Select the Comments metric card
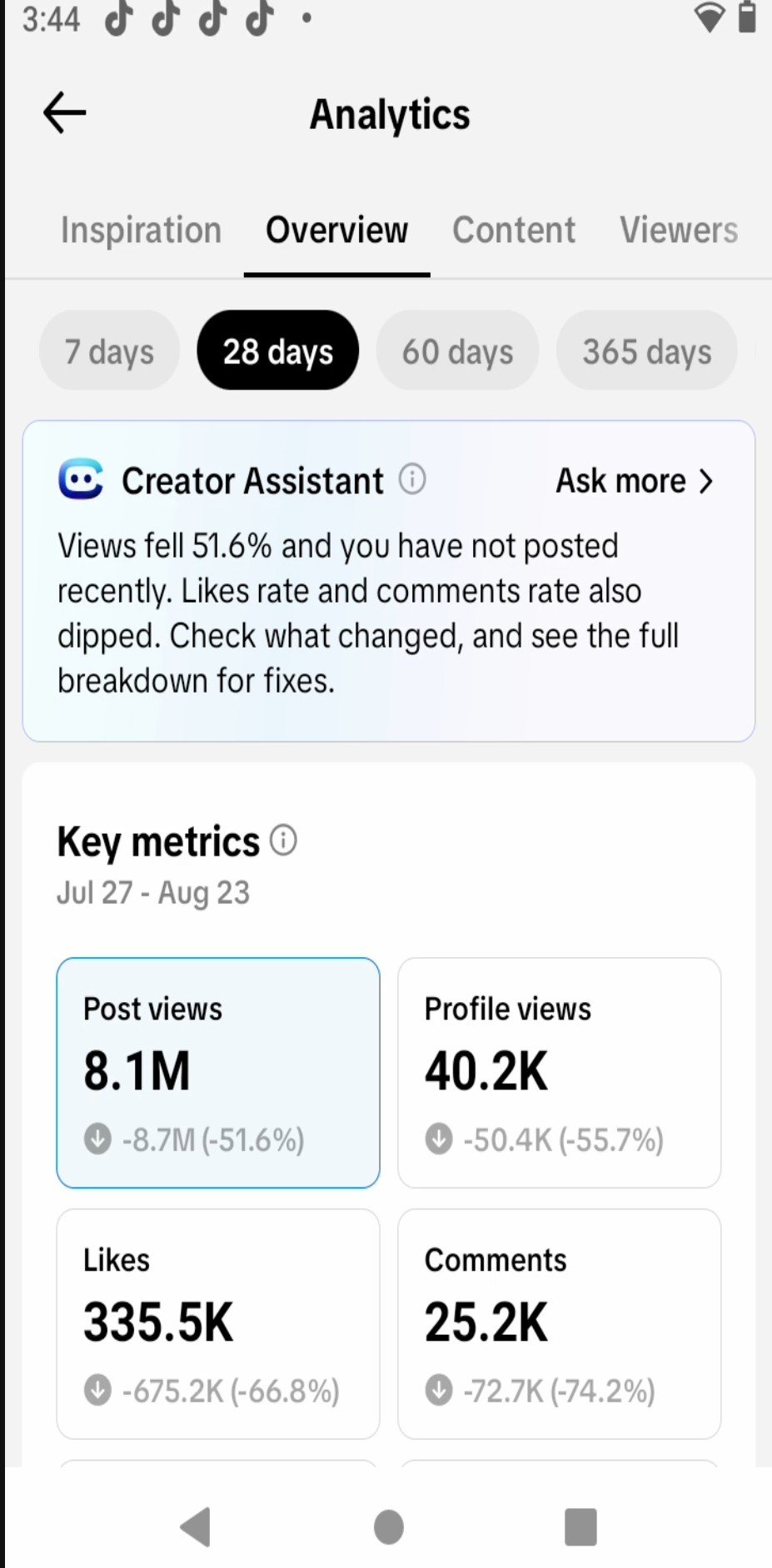Viewport: 772px width, 1568px height. click(x=559, y=1324)
